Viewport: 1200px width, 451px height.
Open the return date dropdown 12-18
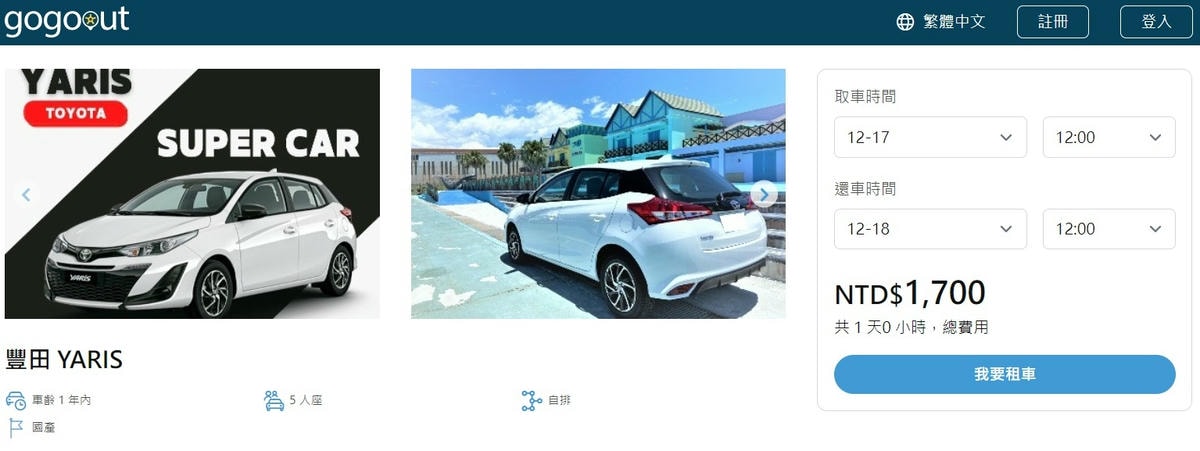pos(930,229)
